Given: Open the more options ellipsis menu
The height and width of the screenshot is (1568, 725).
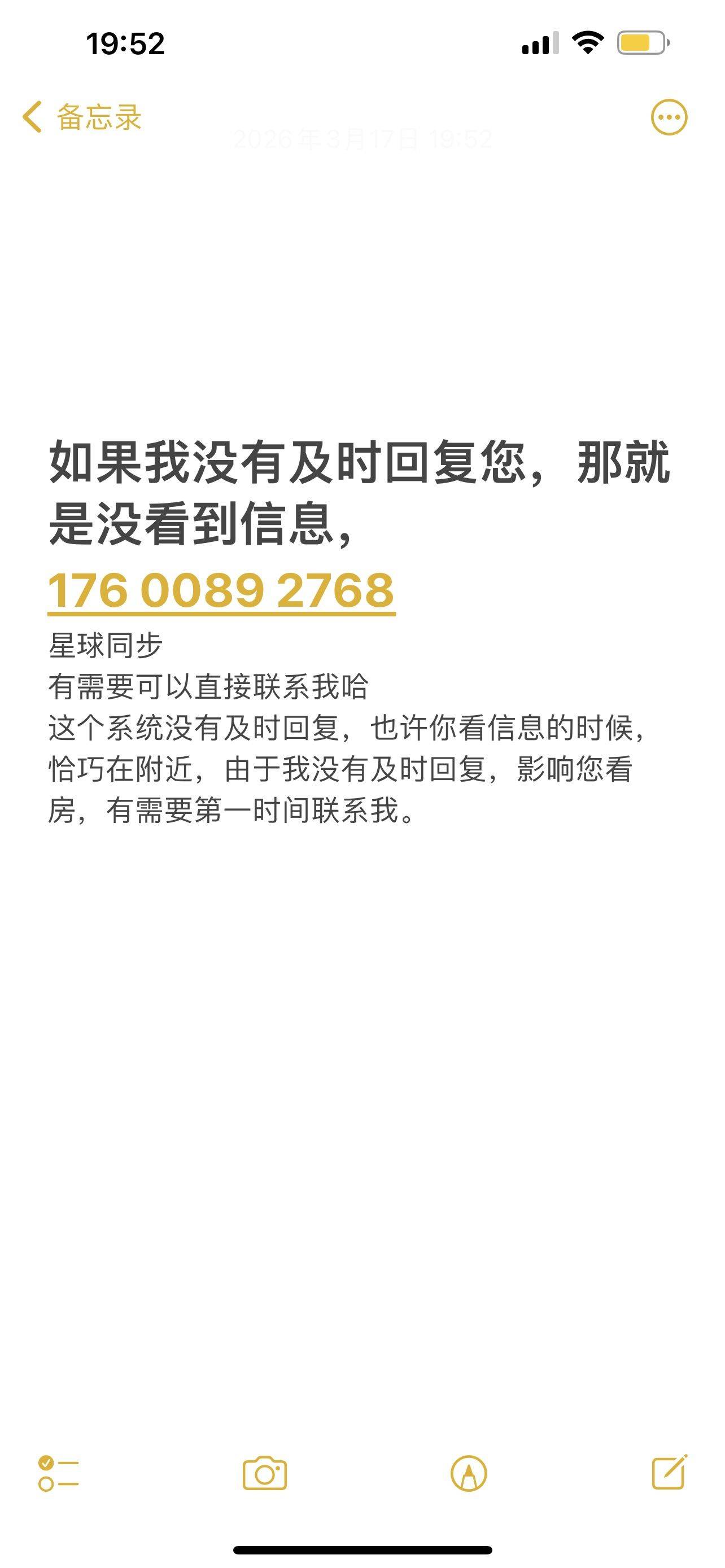Looking at the screenshot, I should [669, 117].
